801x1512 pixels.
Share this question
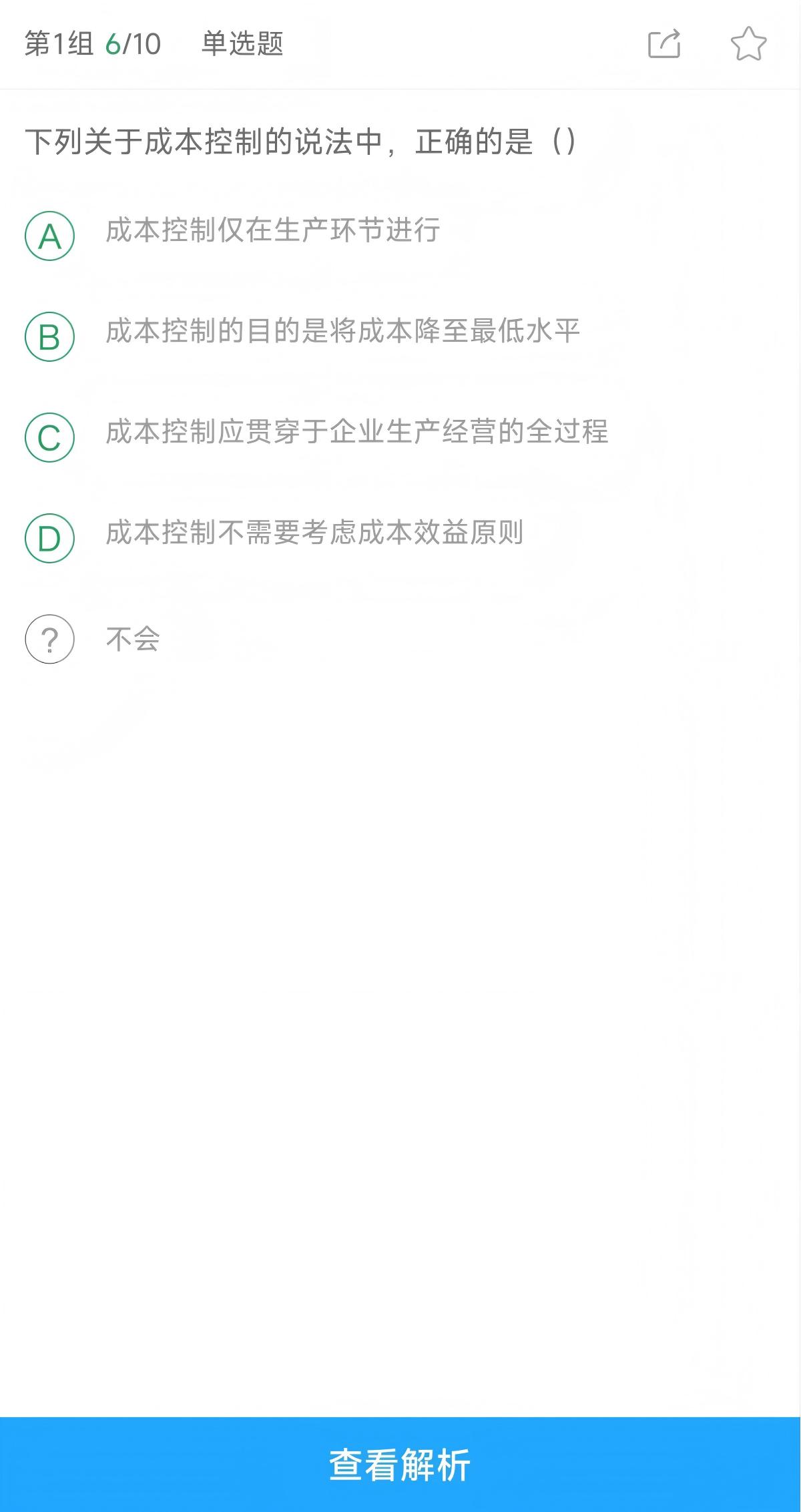(664, 44)
